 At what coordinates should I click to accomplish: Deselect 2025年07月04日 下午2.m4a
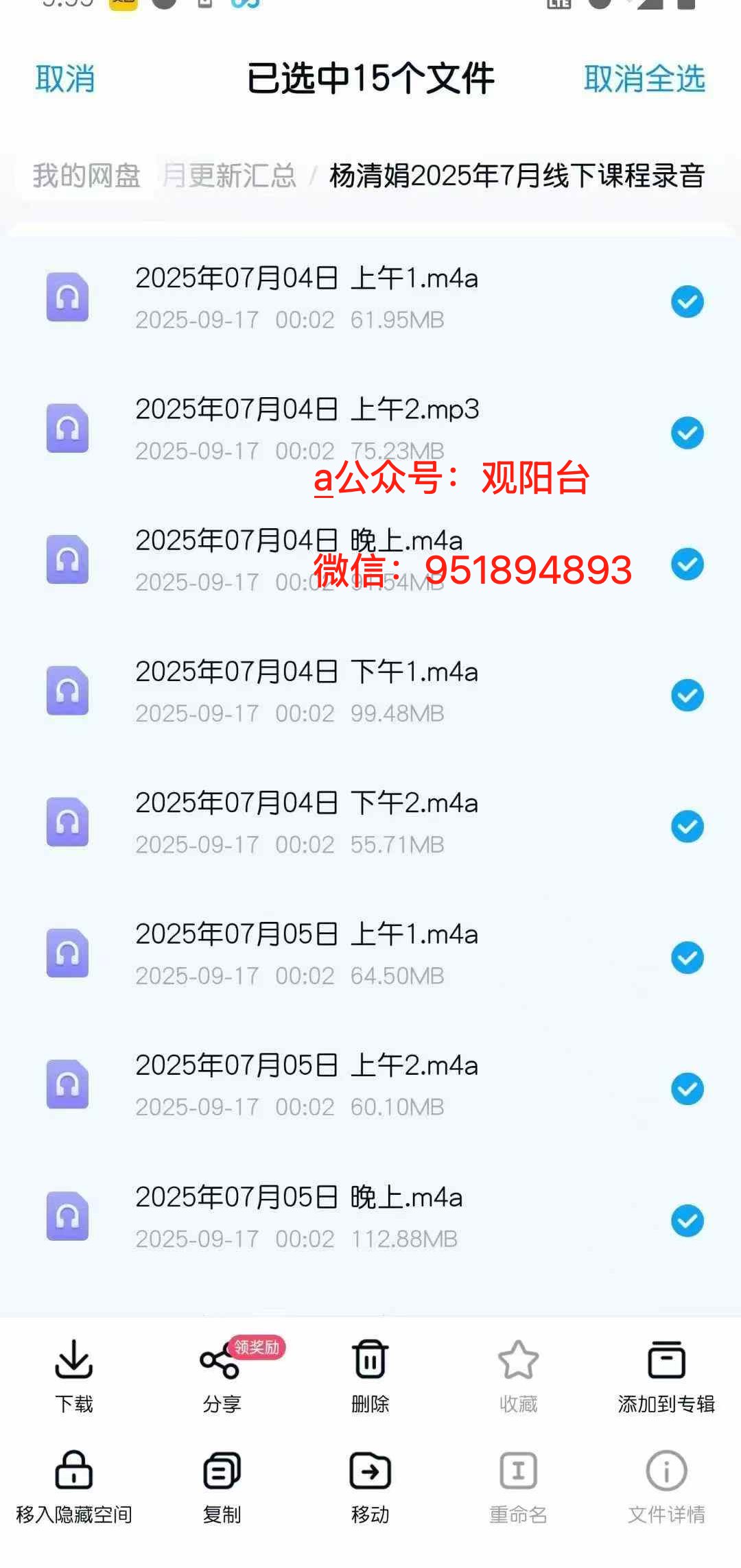tap(687, 827)
